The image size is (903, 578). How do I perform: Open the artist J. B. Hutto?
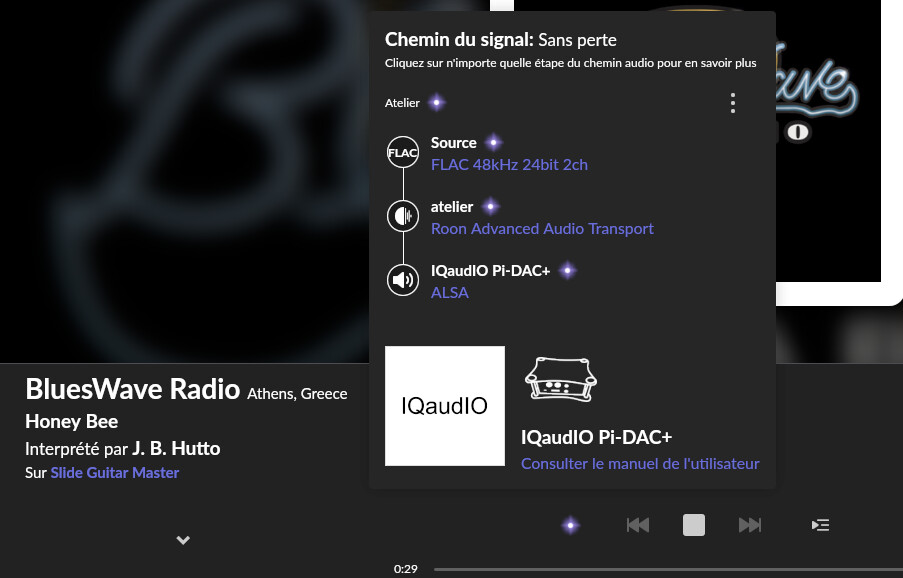coord(176,448)
